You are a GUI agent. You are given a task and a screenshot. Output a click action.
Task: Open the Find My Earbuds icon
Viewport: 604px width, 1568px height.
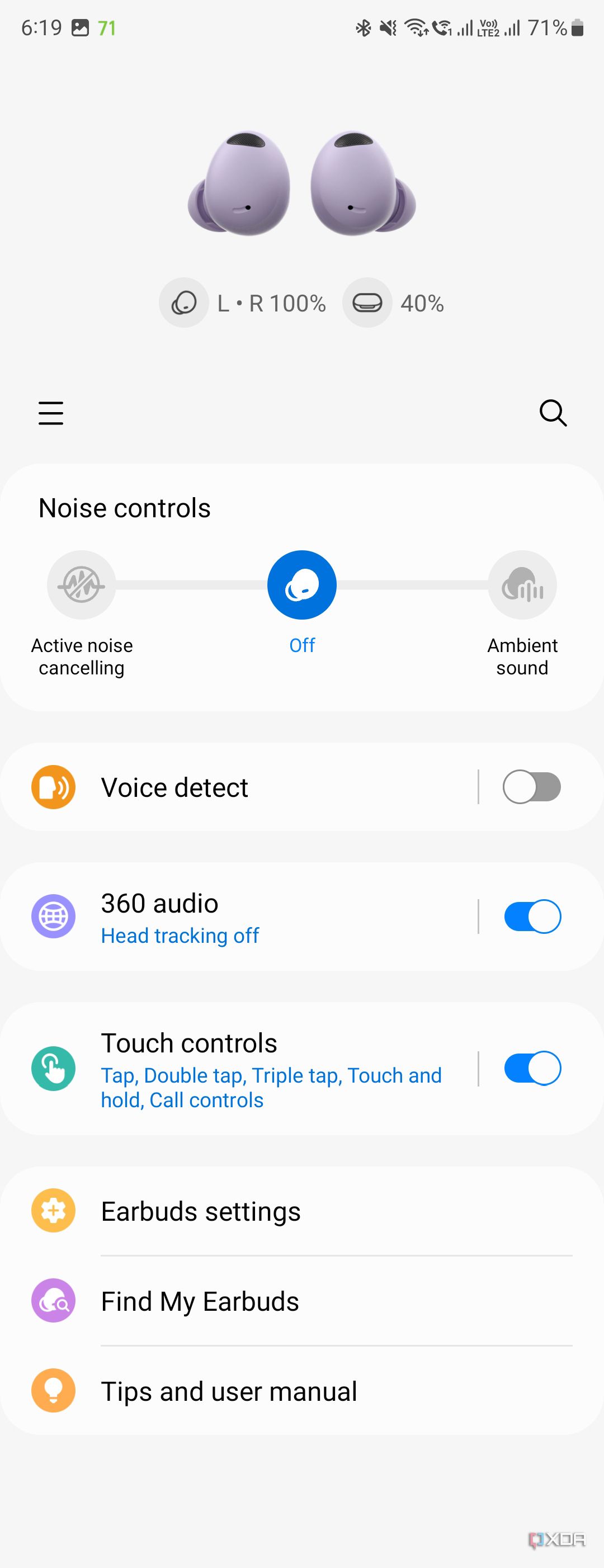[x=54, y=1301]
